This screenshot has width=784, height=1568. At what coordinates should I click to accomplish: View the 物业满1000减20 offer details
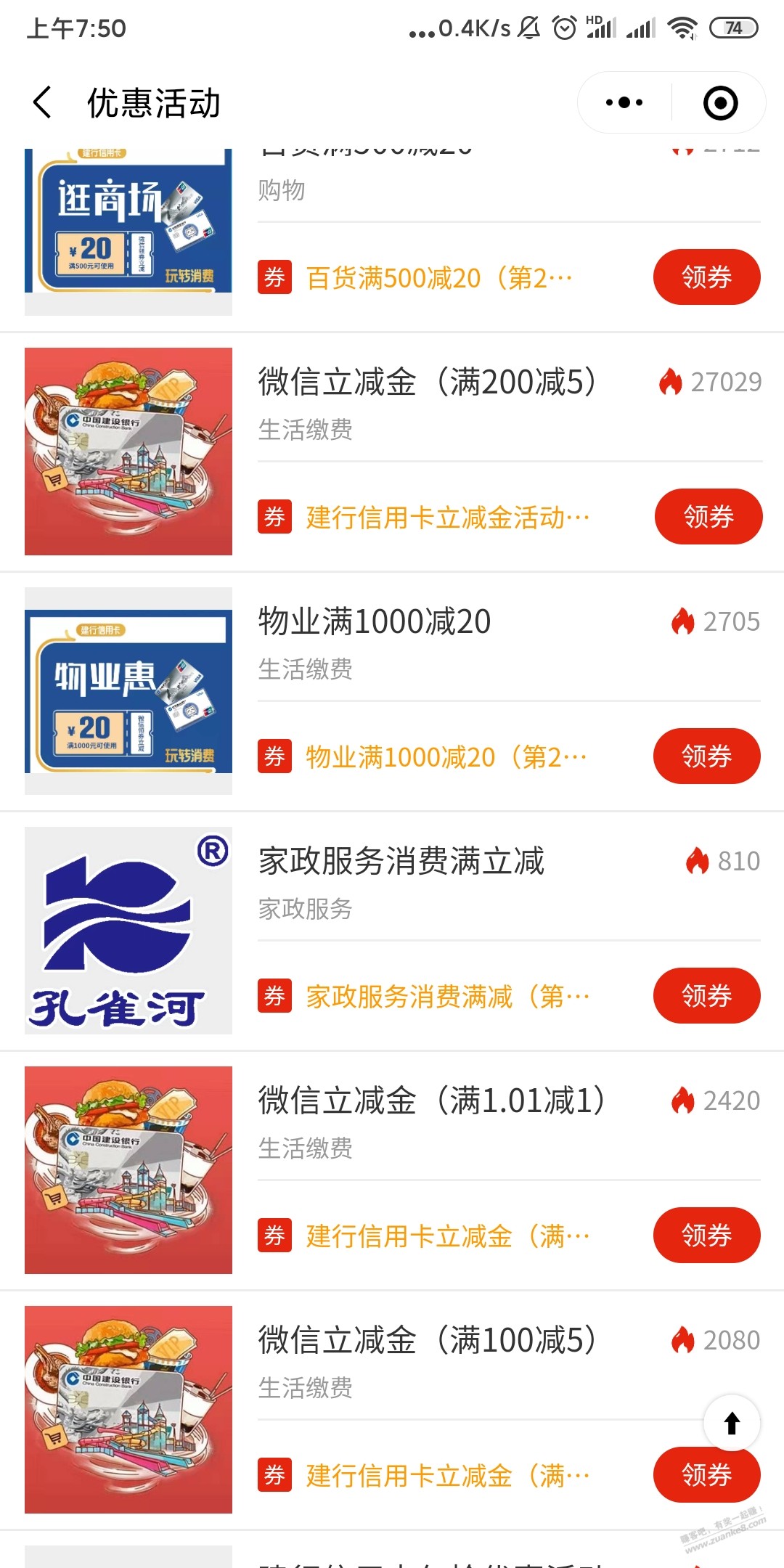pos(375,622)
